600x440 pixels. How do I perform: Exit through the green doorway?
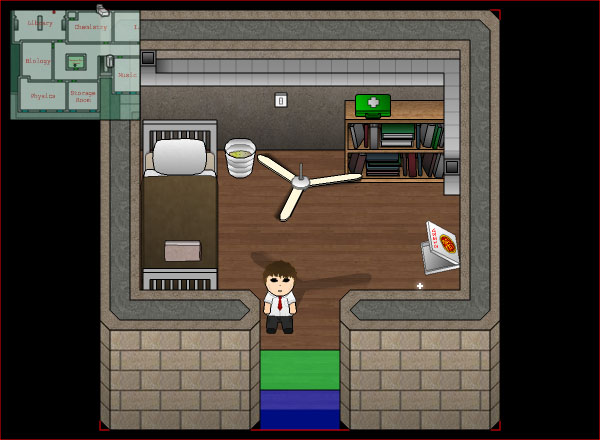(x=300, y=370)
